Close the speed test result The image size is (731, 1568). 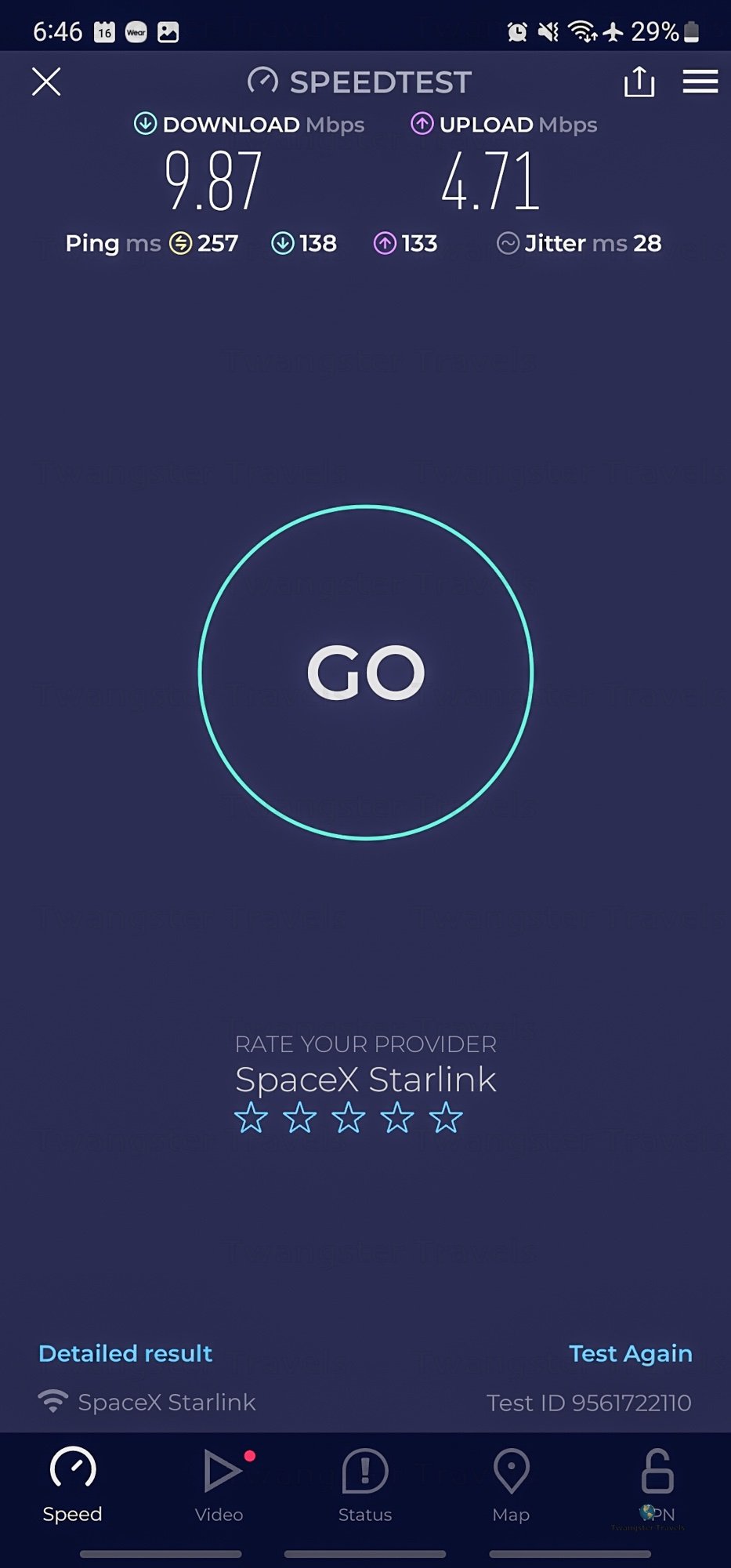click(x=46, y=82)
